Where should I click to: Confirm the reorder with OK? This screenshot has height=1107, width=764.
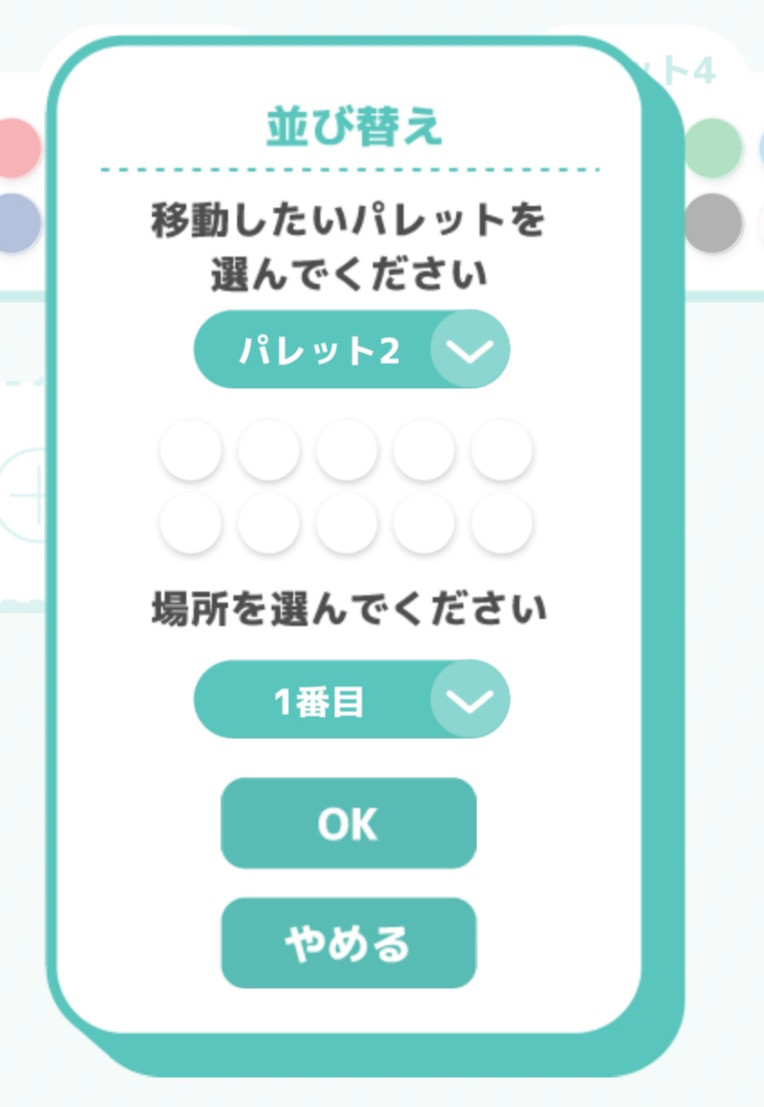pyautogui.click(x=348, y=824)
